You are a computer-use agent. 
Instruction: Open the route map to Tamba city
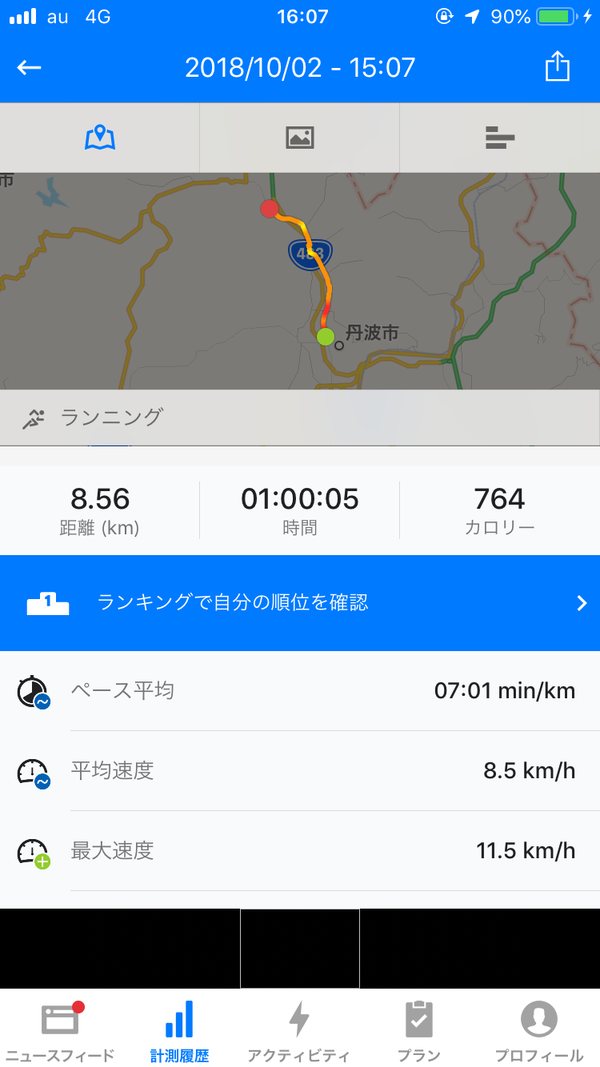[300, 280]
